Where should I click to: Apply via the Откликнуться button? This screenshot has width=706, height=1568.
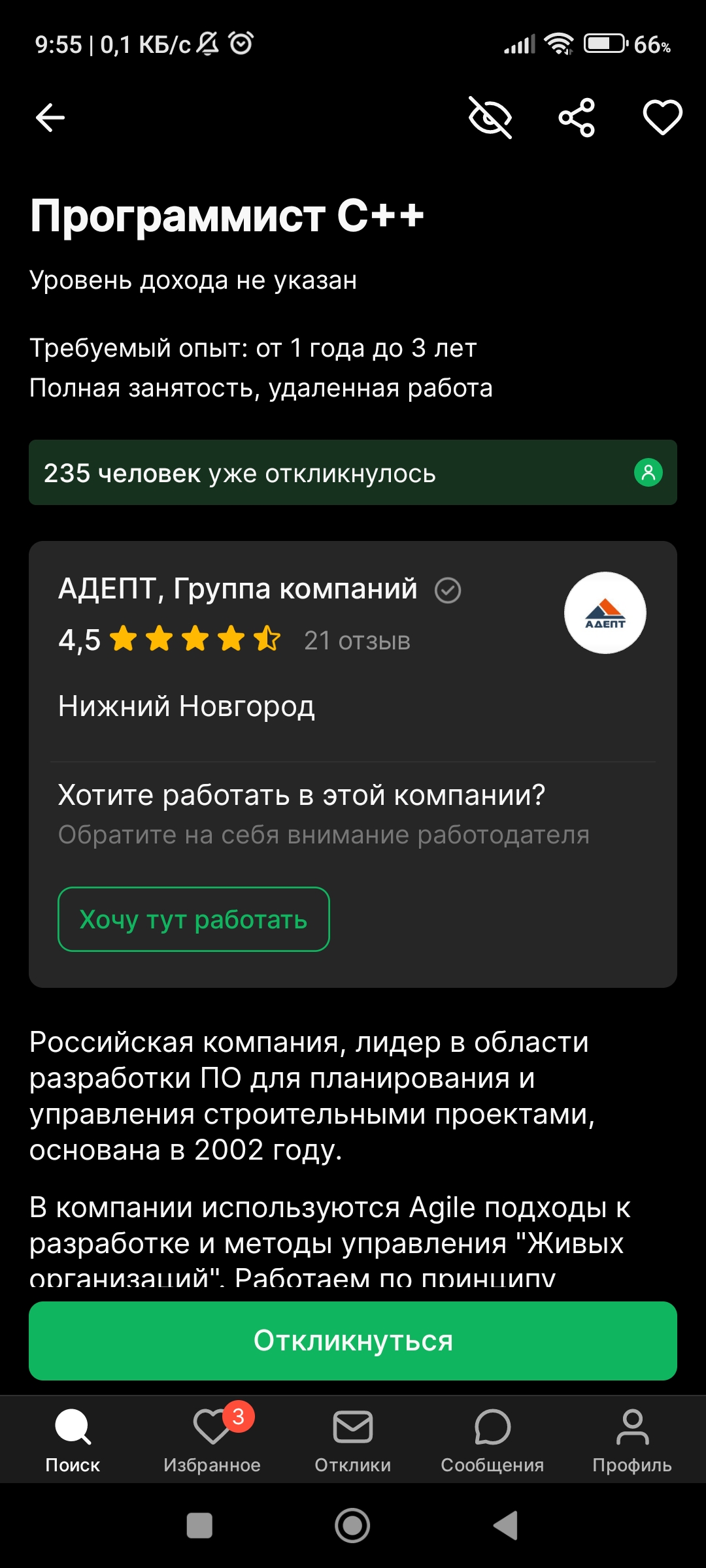point(353,1341)
